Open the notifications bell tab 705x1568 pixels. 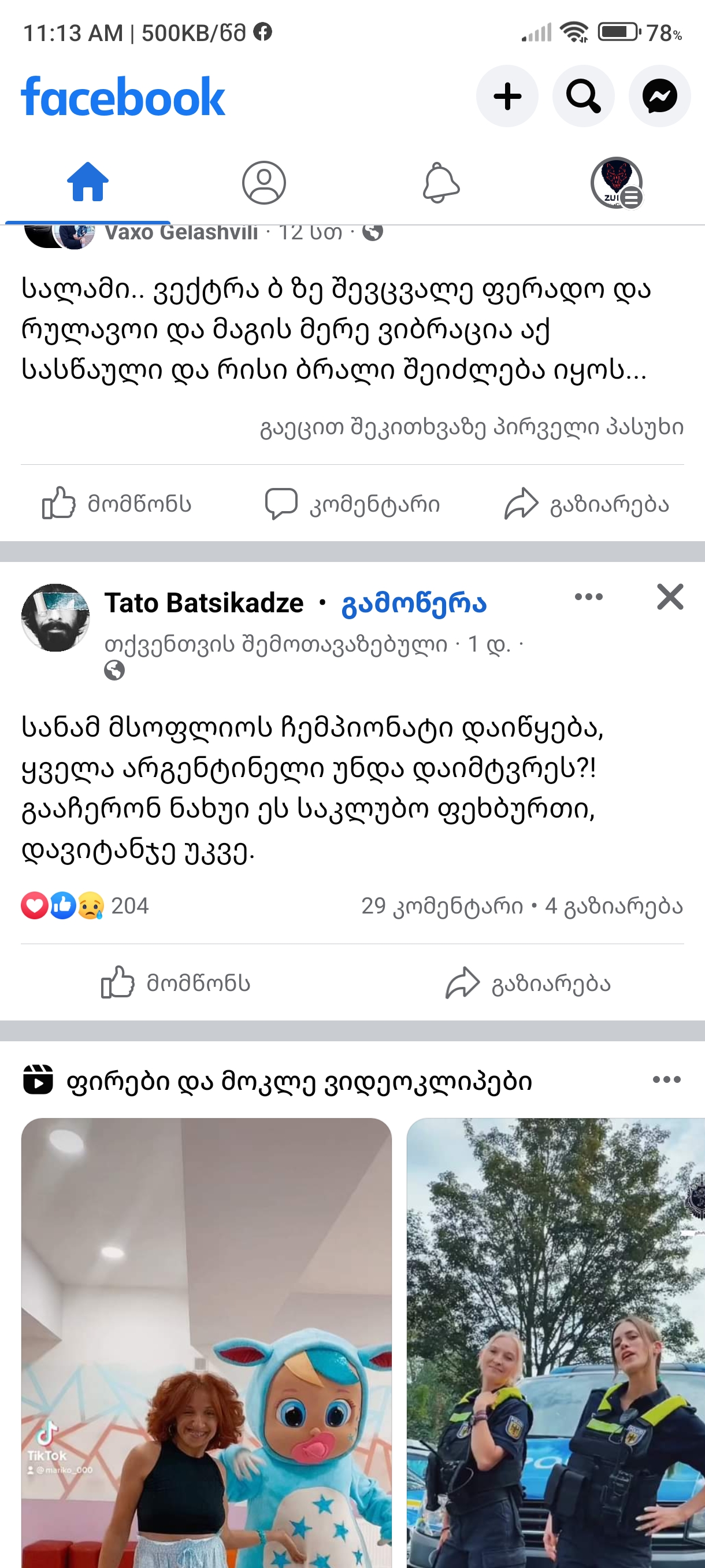tap(440, 182)
